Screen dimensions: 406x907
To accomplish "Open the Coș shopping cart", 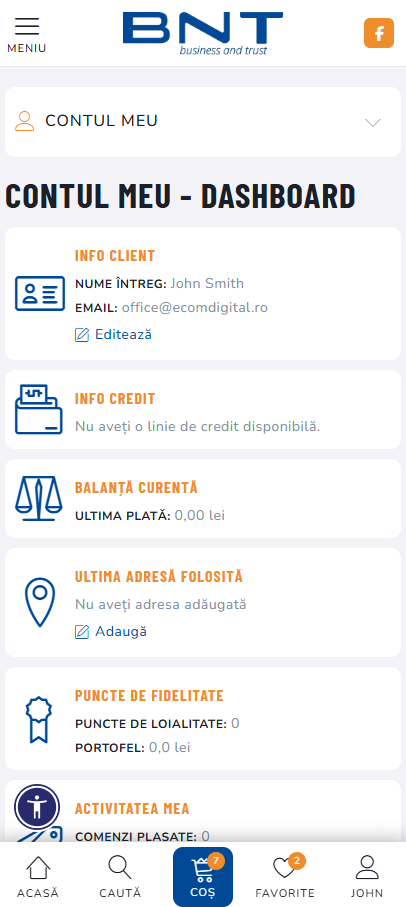I will 202,877.
